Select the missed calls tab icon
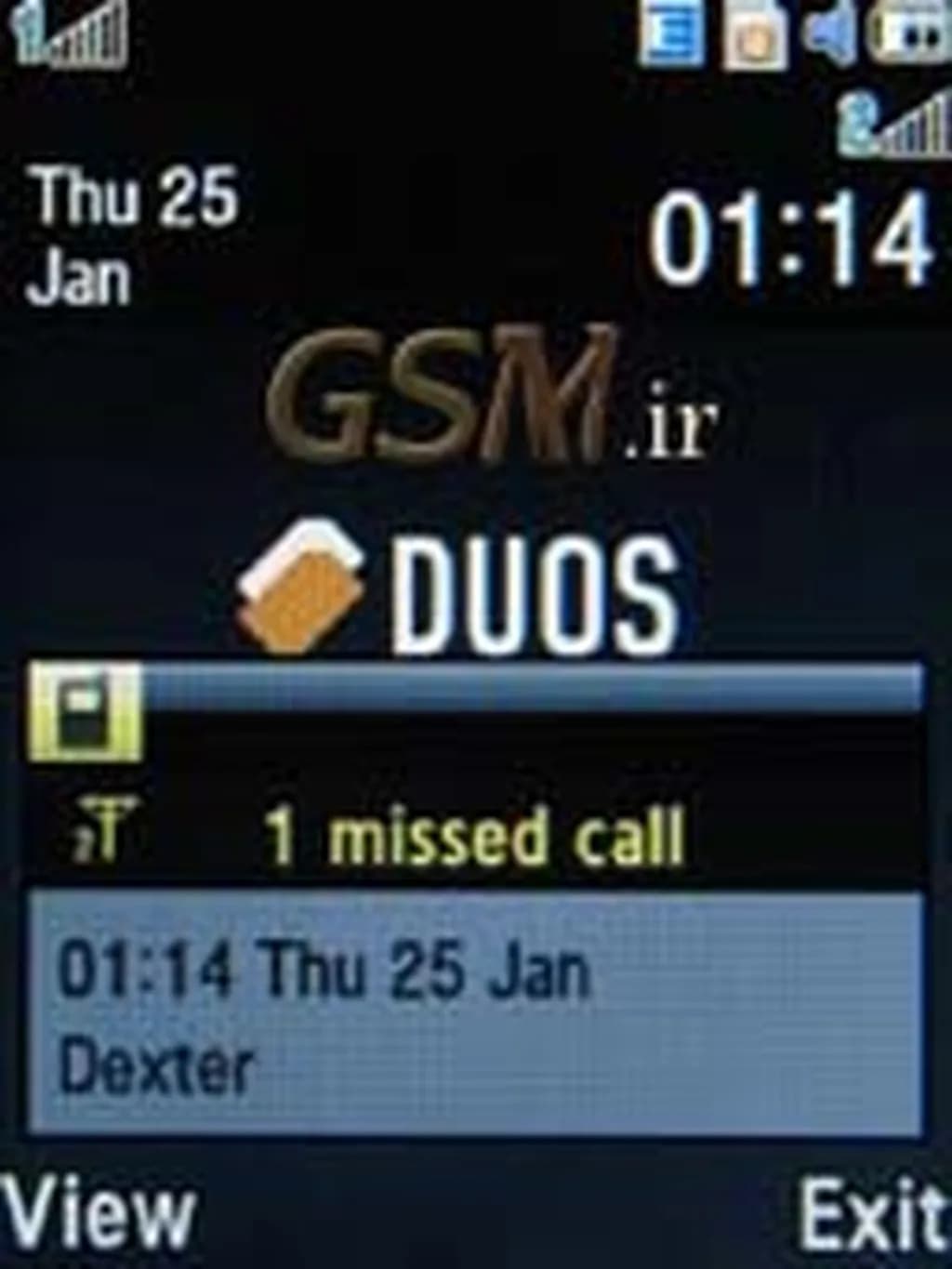Screen dimensions: 952x1269 tap(86, 714)
